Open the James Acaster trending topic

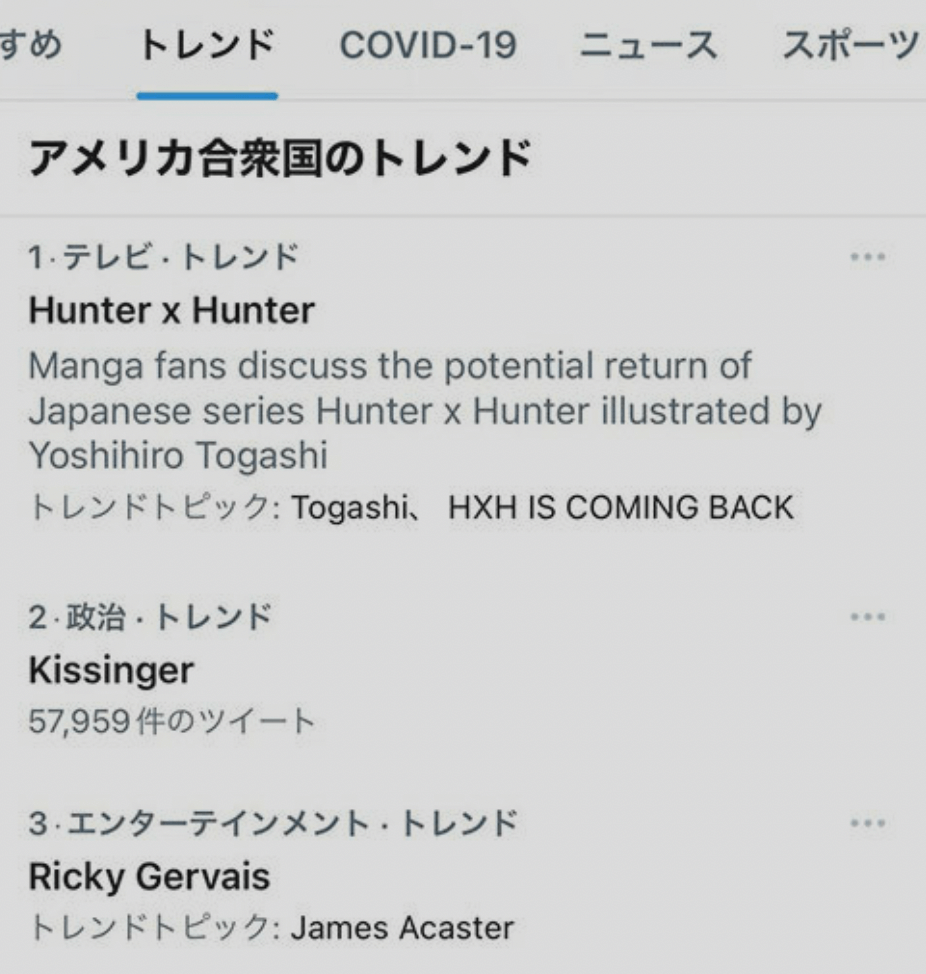[402, 927]
